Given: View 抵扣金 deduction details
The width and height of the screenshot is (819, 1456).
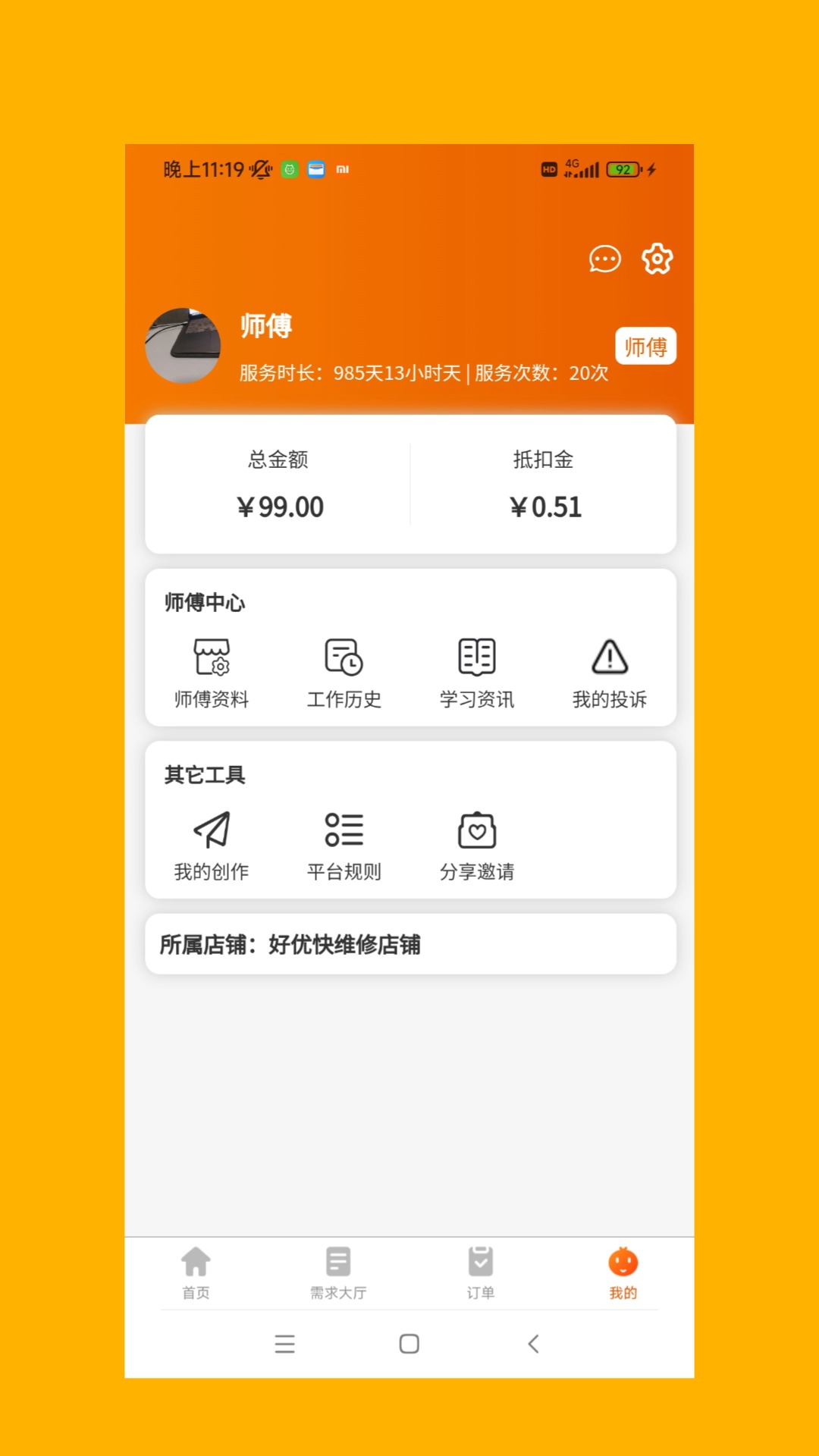Looking at the screenshot, I should click(x=544, y=485).
